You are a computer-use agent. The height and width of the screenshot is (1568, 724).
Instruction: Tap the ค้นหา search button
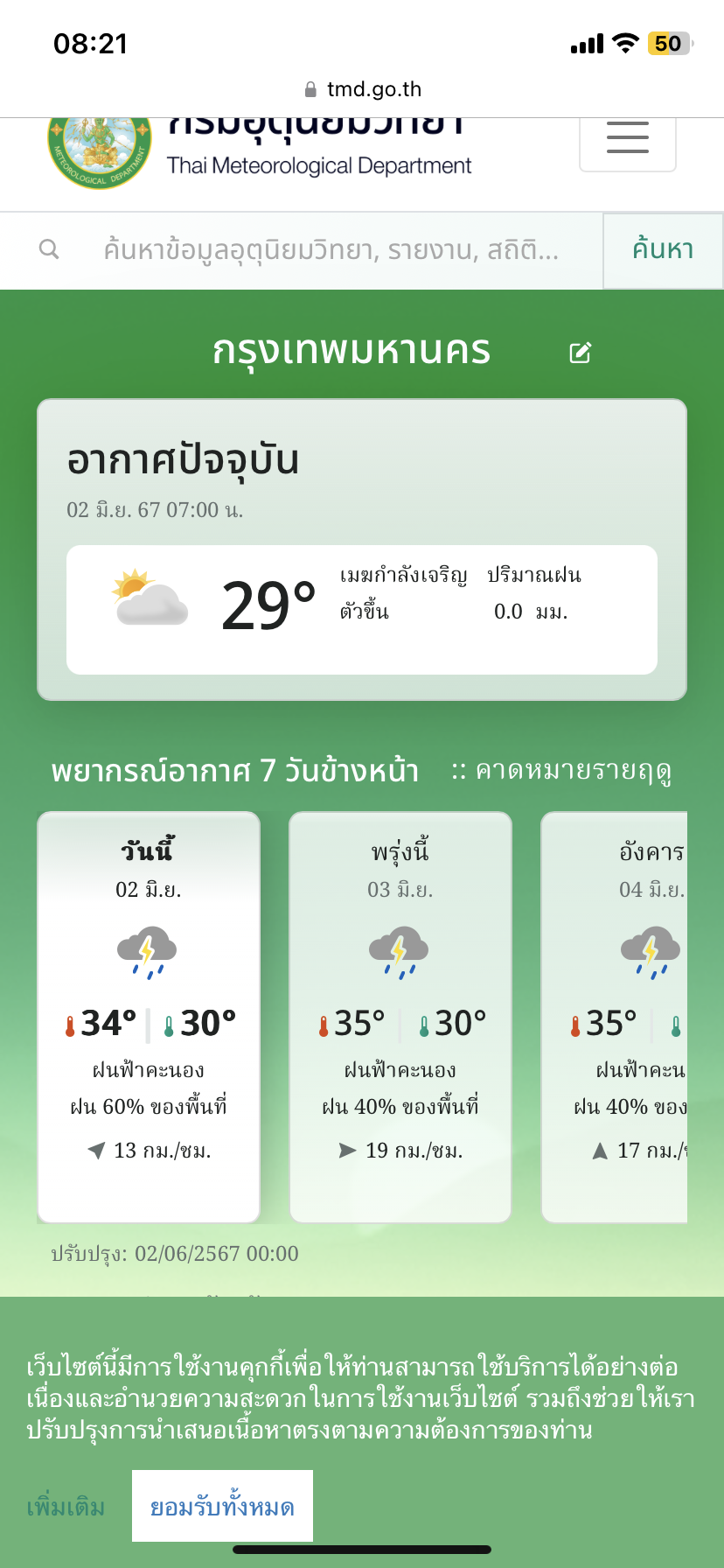click(x=663, y=250)
